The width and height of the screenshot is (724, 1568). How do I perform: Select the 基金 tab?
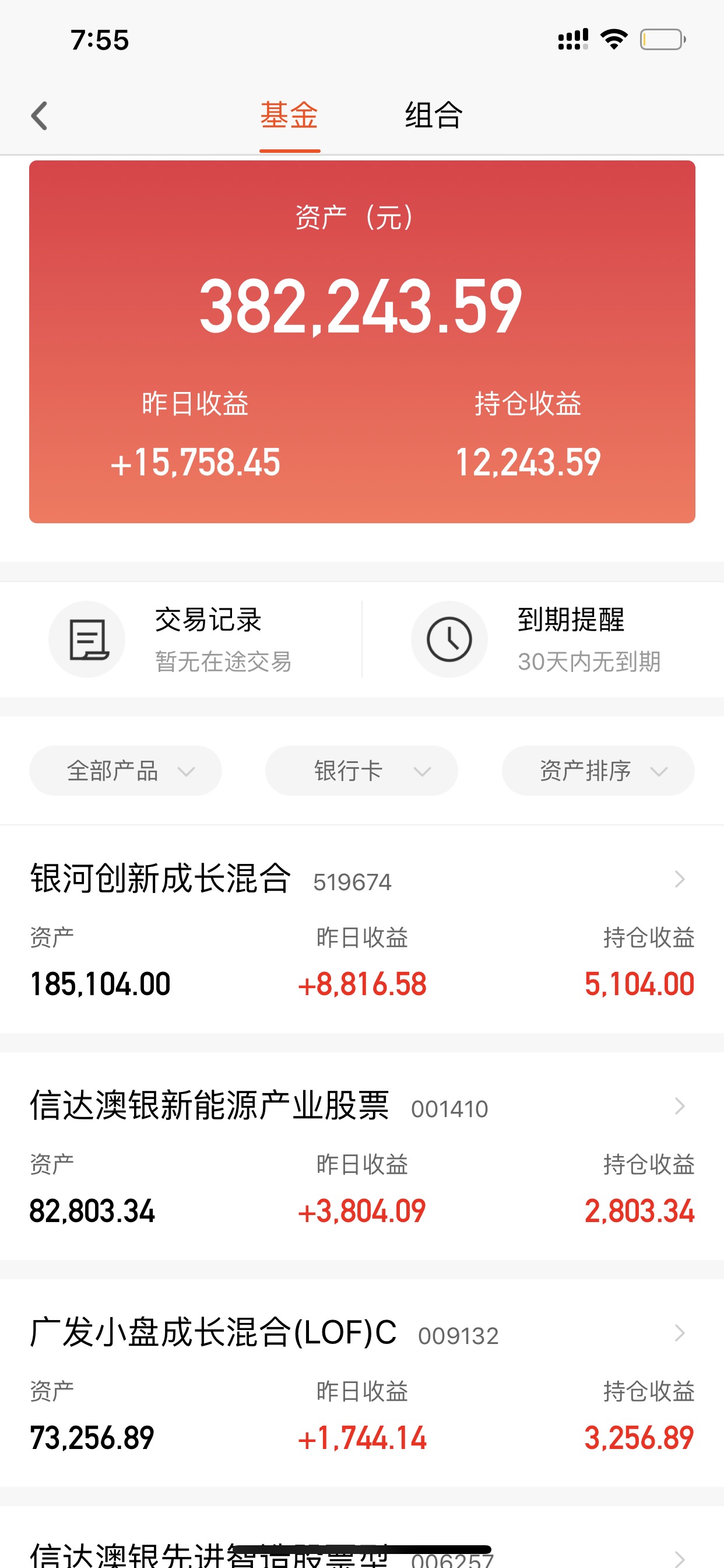290,115
